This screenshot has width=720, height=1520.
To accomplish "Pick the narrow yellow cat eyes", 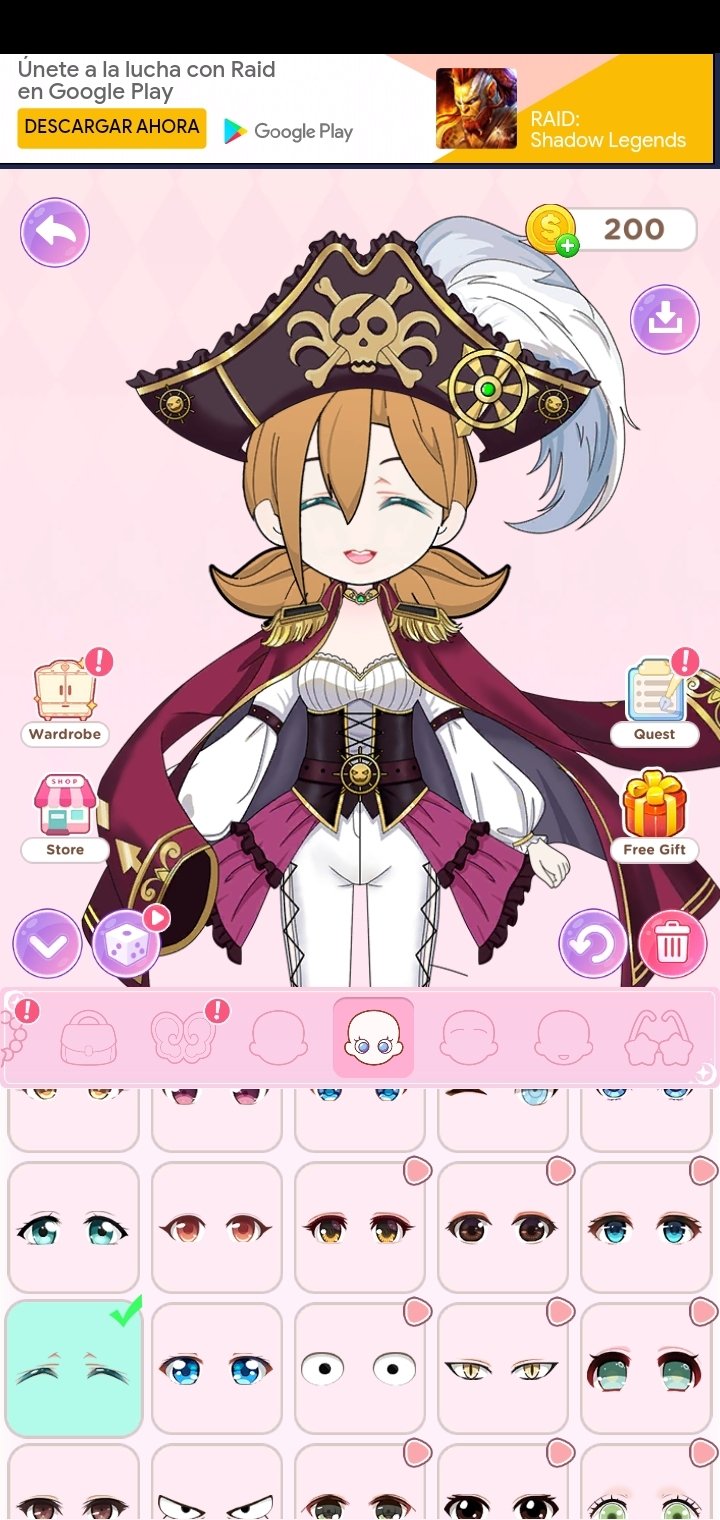I will pos(502,1368).
